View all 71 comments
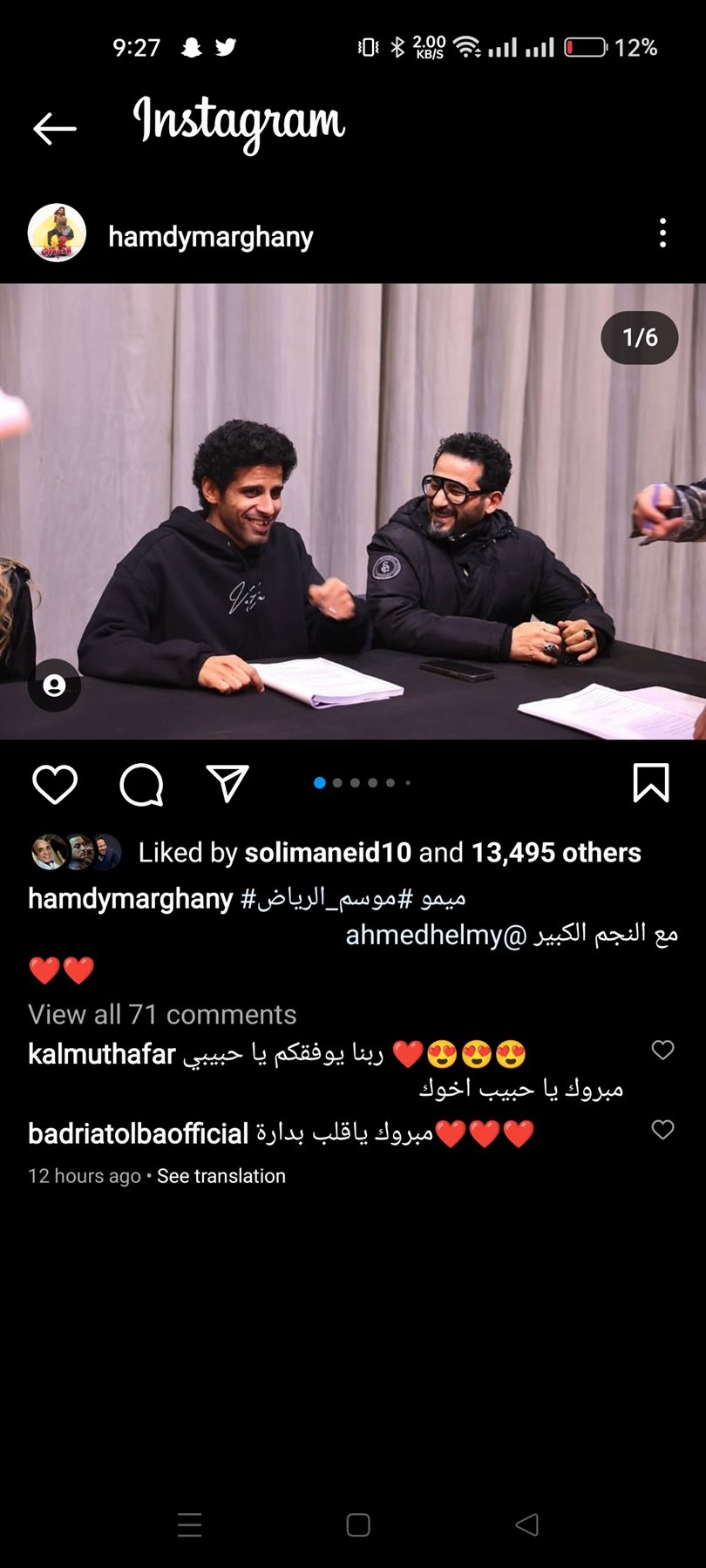This screenshot has height=1568, width=706. coord(162,1014)
